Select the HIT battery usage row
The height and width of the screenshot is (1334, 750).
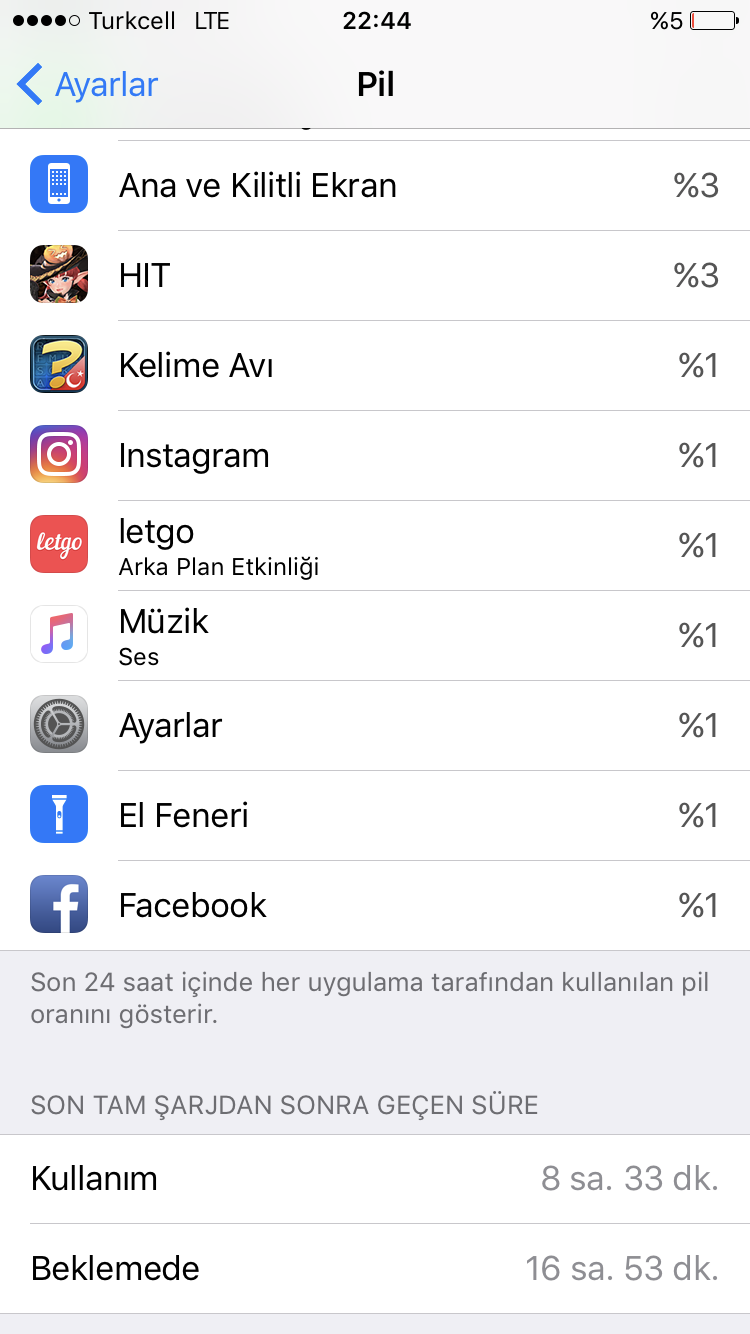point(375,276)
